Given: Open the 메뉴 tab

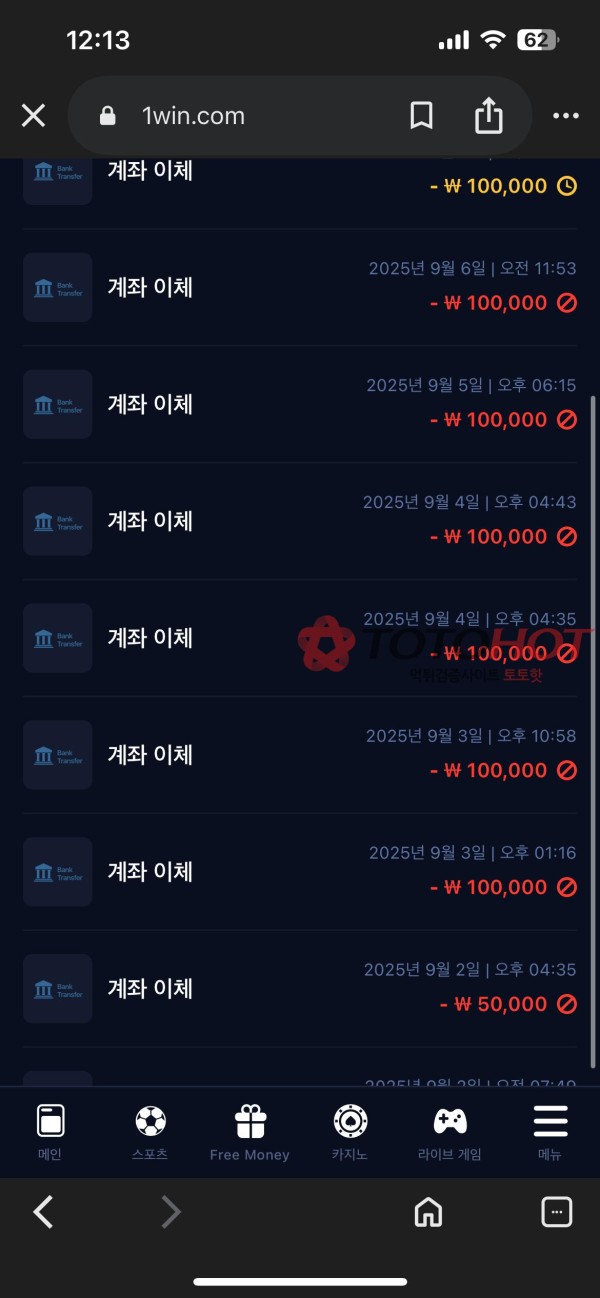Looking at the screenshot, I should (x=550, y=1132).
